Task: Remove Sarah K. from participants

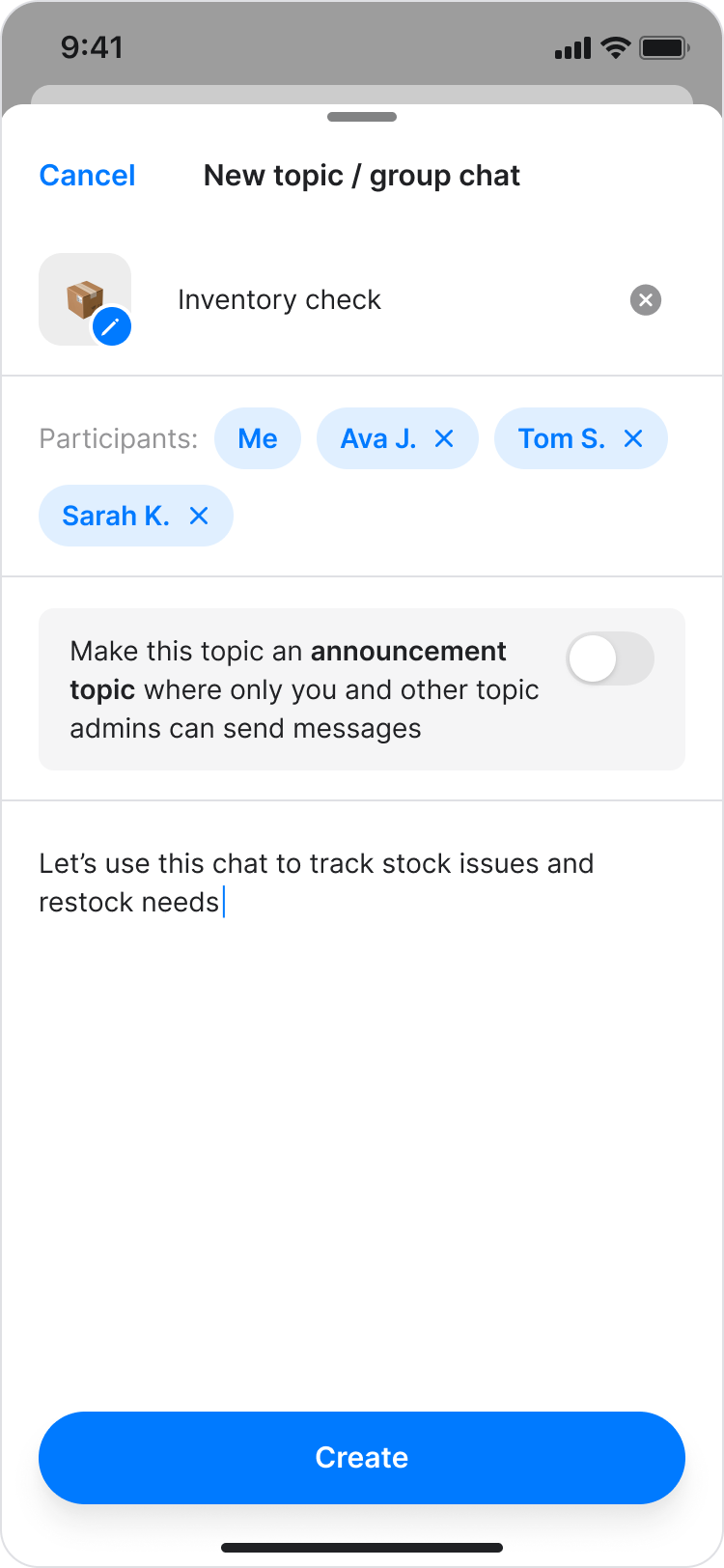Action: pos(199,517)
